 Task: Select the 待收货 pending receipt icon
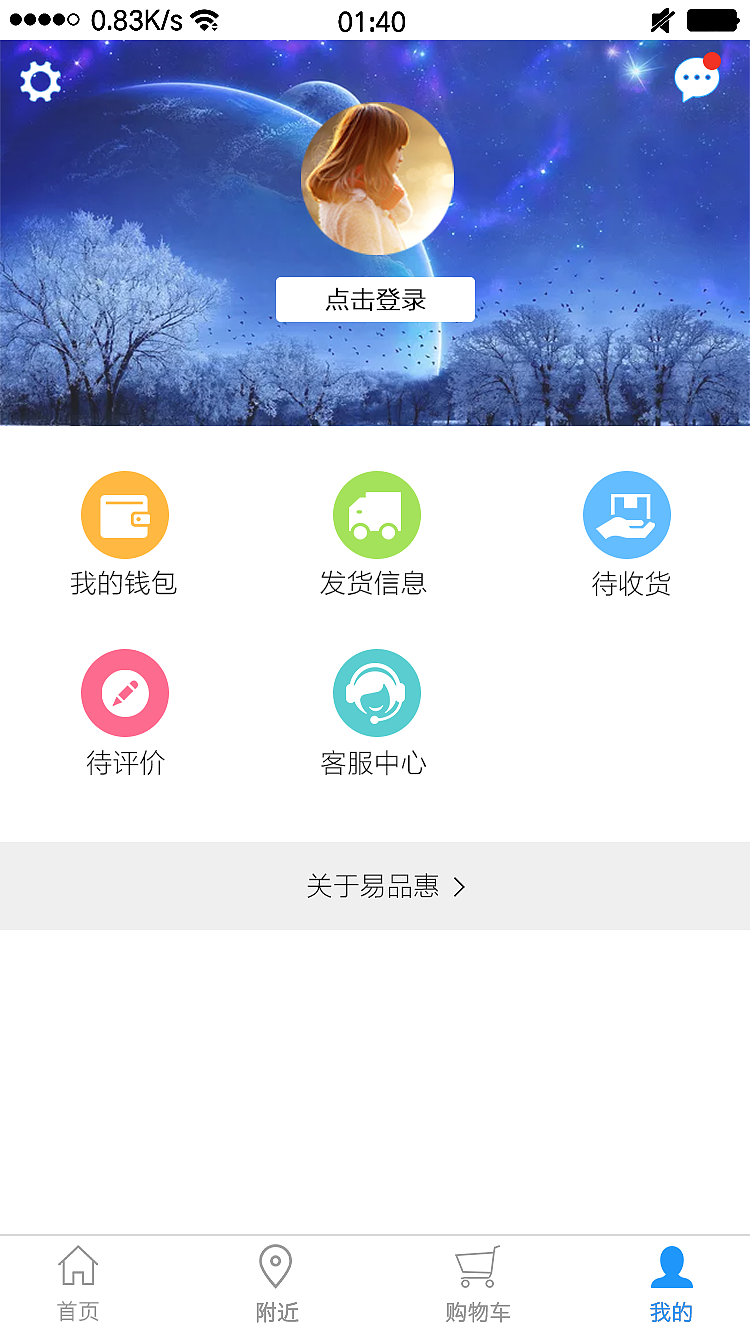pyautogui.click(x=627, y=514)
